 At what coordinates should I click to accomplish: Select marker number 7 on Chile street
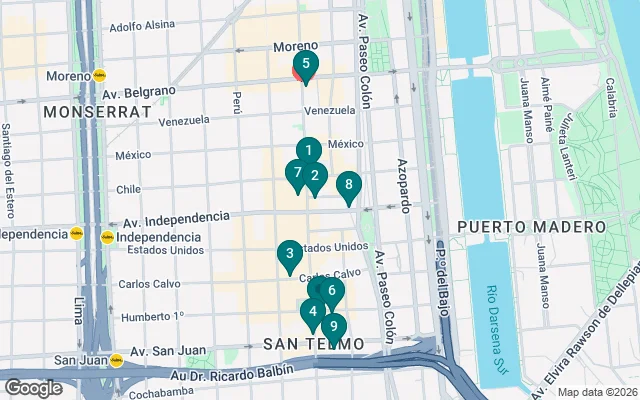(297, 173)
